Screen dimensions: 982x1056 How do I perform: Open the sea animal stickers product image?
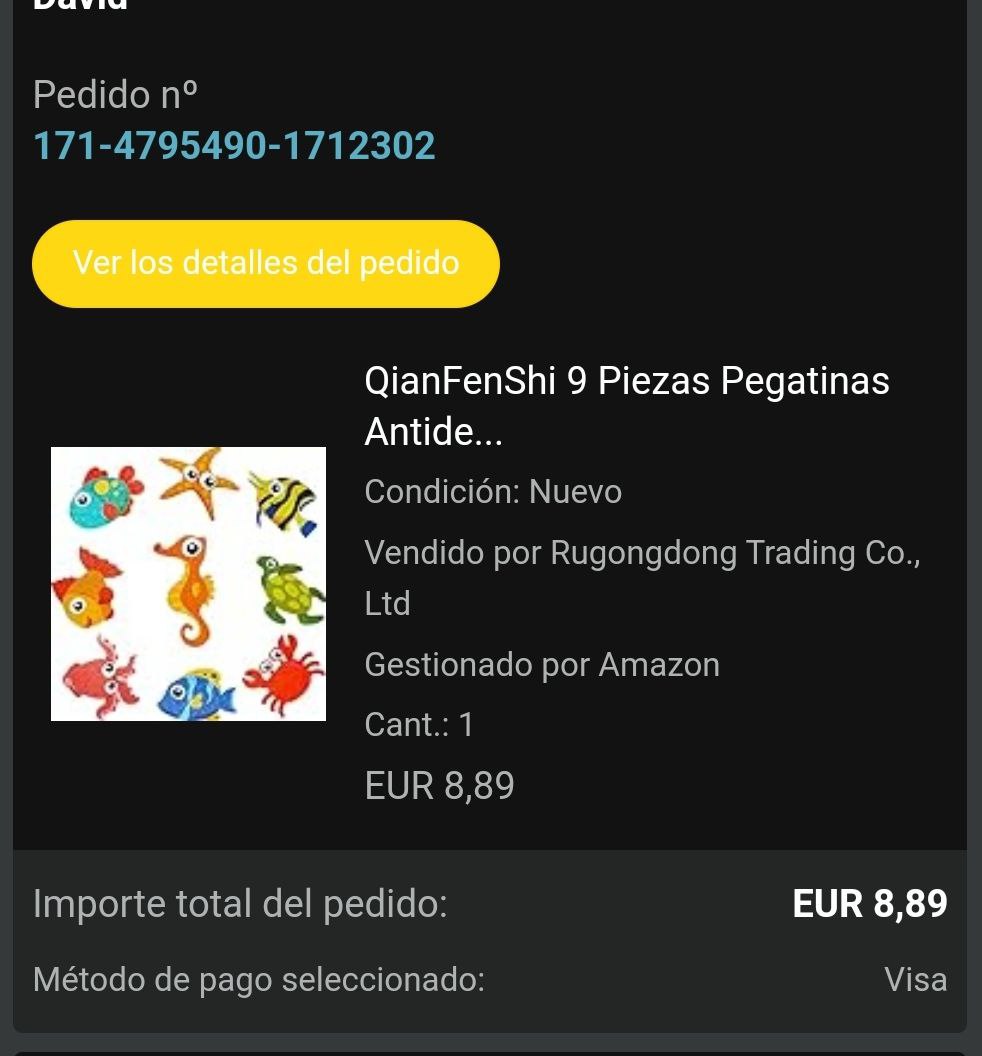tap(188, 583)
